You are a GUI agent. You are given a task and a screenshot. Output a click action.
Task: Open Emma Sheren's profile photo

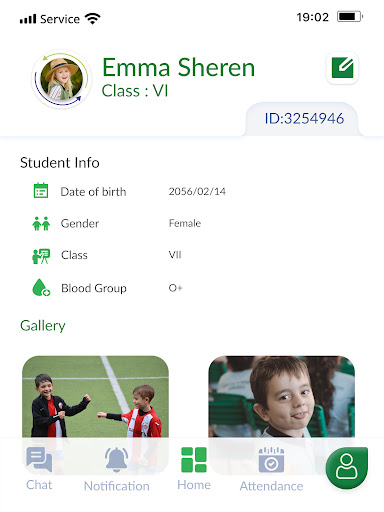pyautogui.click(x=62, y=79)
